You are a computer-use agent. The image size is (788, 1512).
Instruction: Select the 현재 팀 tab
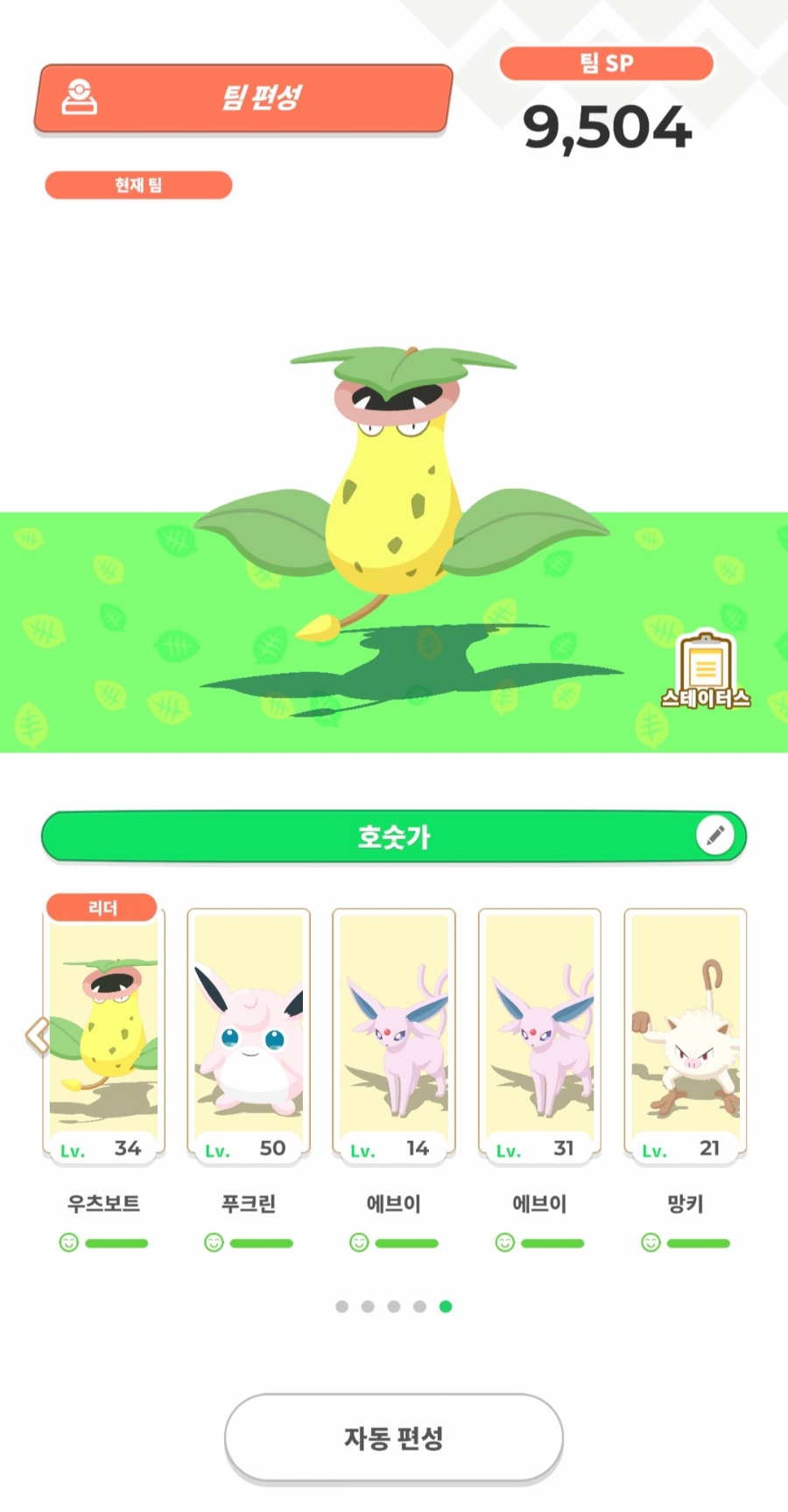(x=137, y=185)
